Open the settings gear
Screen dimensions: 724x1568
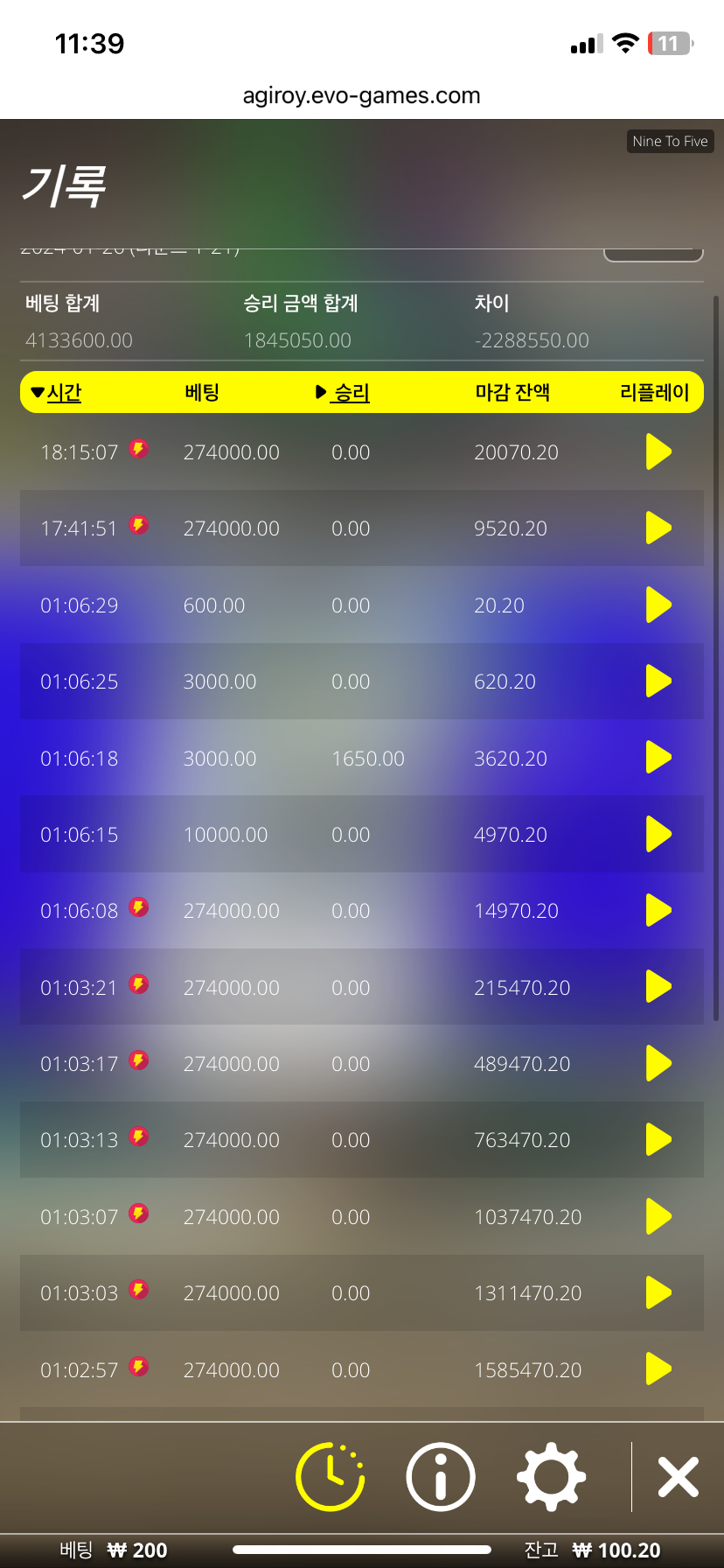[x=551, y=1477]
